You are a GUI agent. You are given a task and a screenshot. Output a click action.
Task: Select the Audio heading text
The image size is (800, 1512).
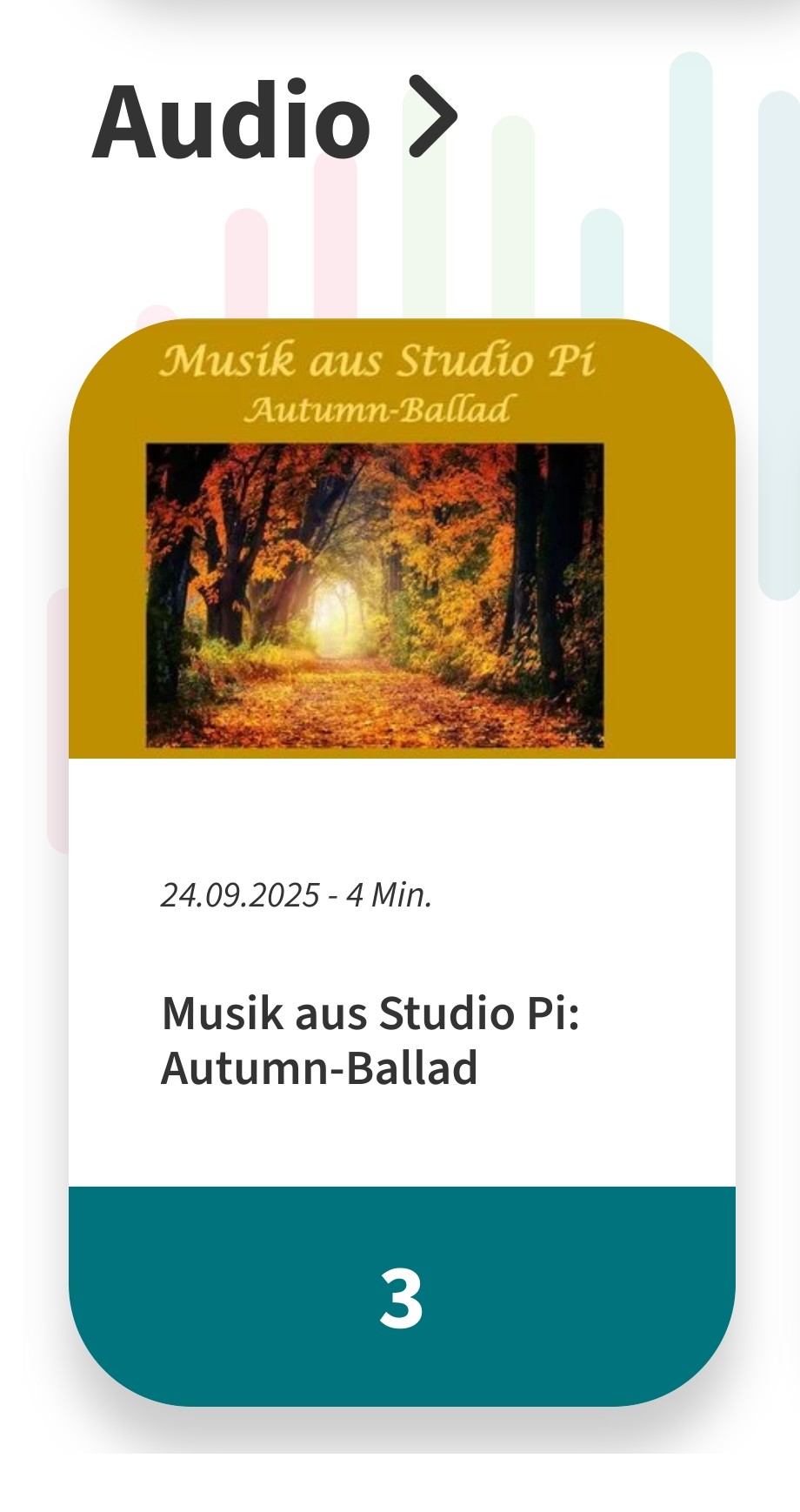pos(230,122)
